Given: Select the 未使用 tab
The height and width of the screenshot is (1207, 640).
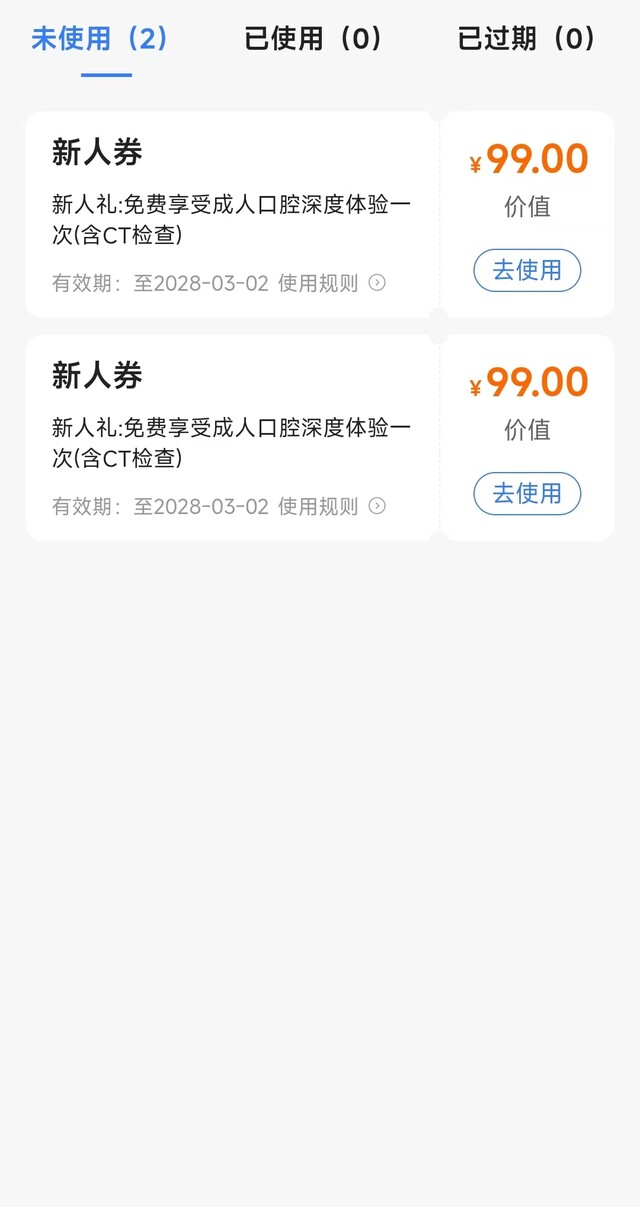Looking at the screenshot, I should tap(100, 39).
